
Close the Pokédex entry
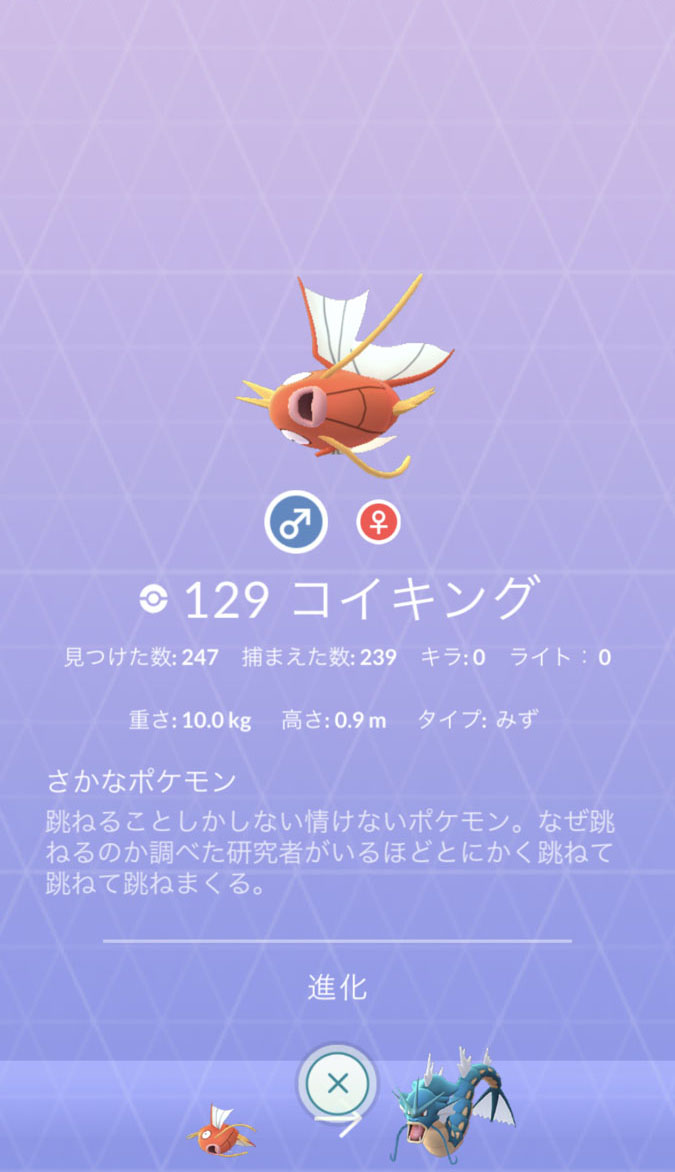[338, 1083]
